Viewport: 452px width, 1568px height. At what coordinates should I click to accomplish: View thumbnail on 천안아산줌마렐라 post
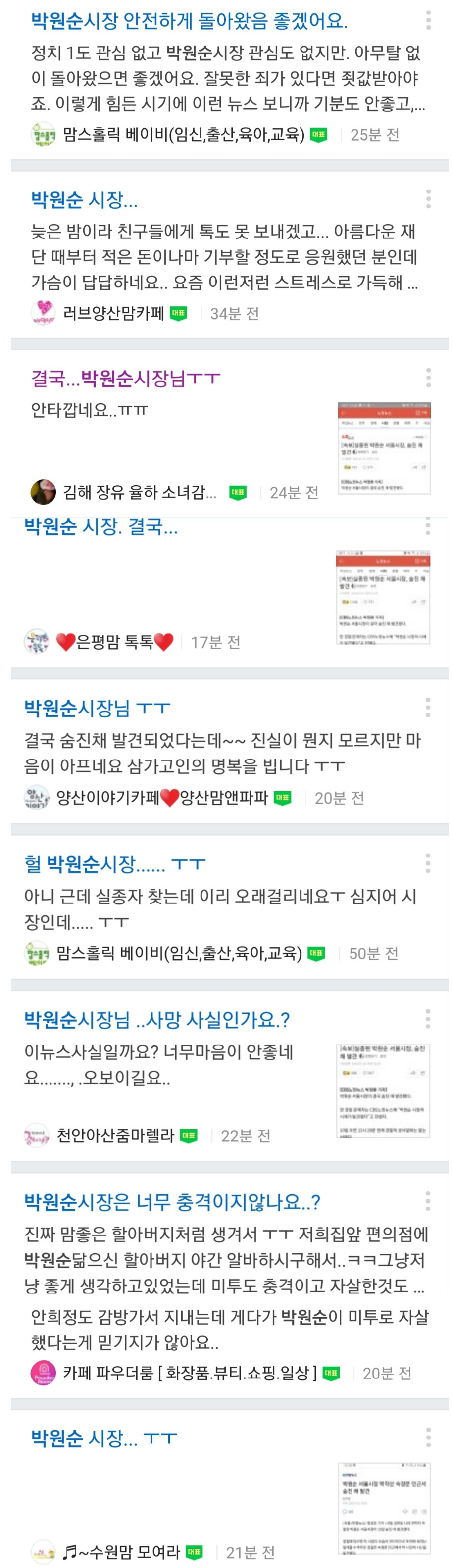click(x=383, y=1089)
